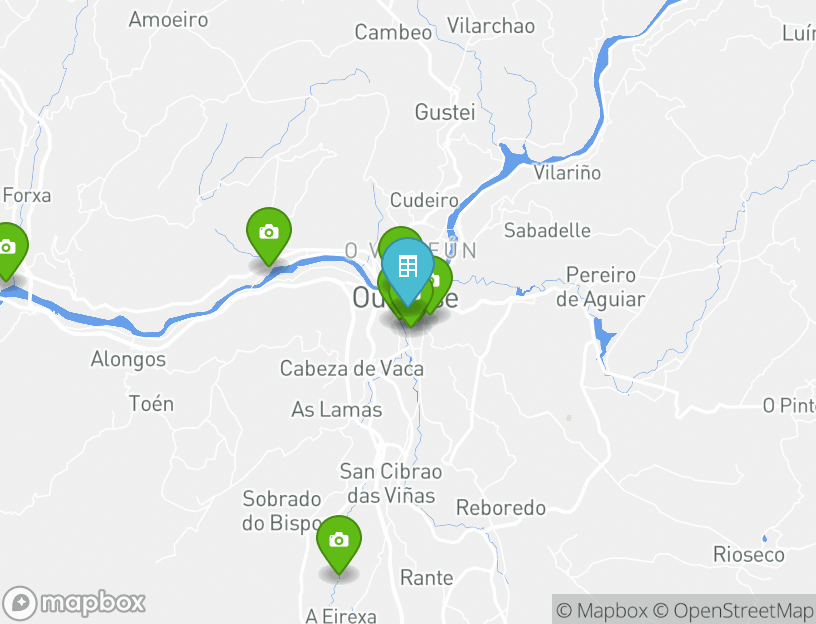
Task: Tap the blue building marker over Ourense
Action: pyautogui.click(x=408, y=267)
